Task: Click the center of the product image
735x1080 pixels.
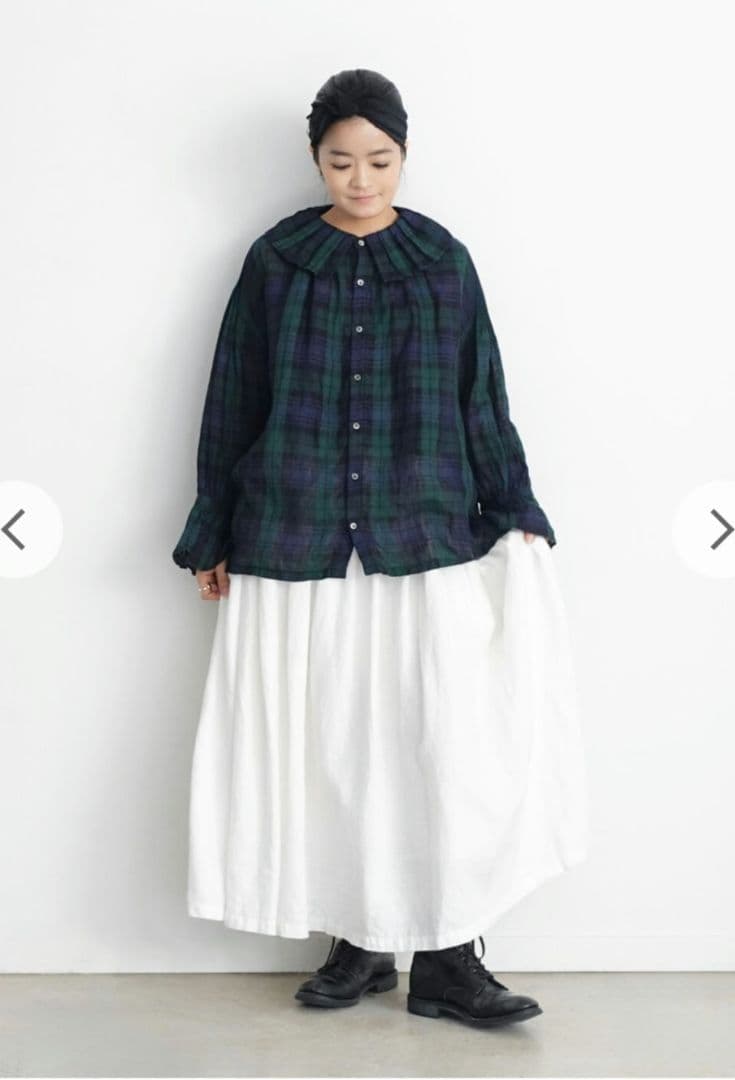Action: 367,540
